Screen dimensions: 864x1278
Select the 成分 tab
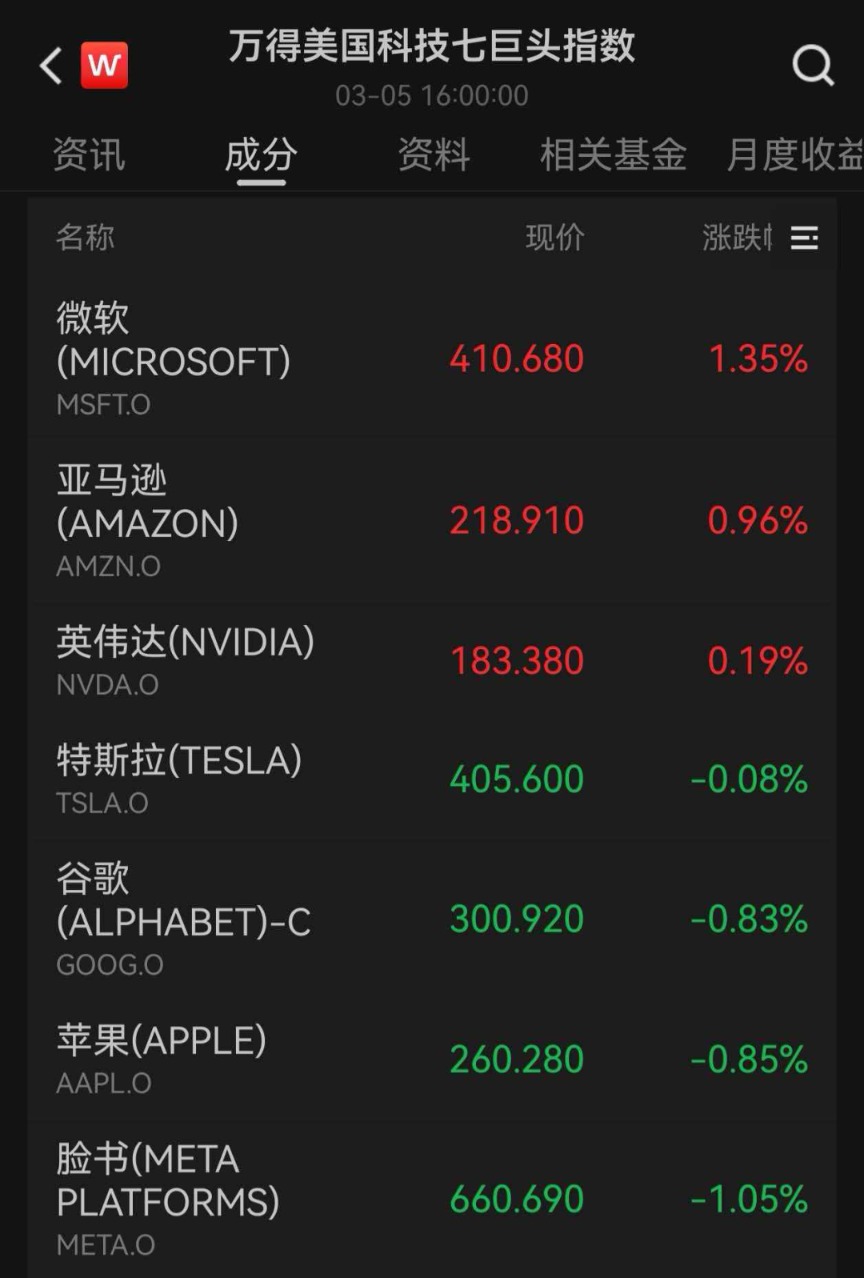[261, 155]
